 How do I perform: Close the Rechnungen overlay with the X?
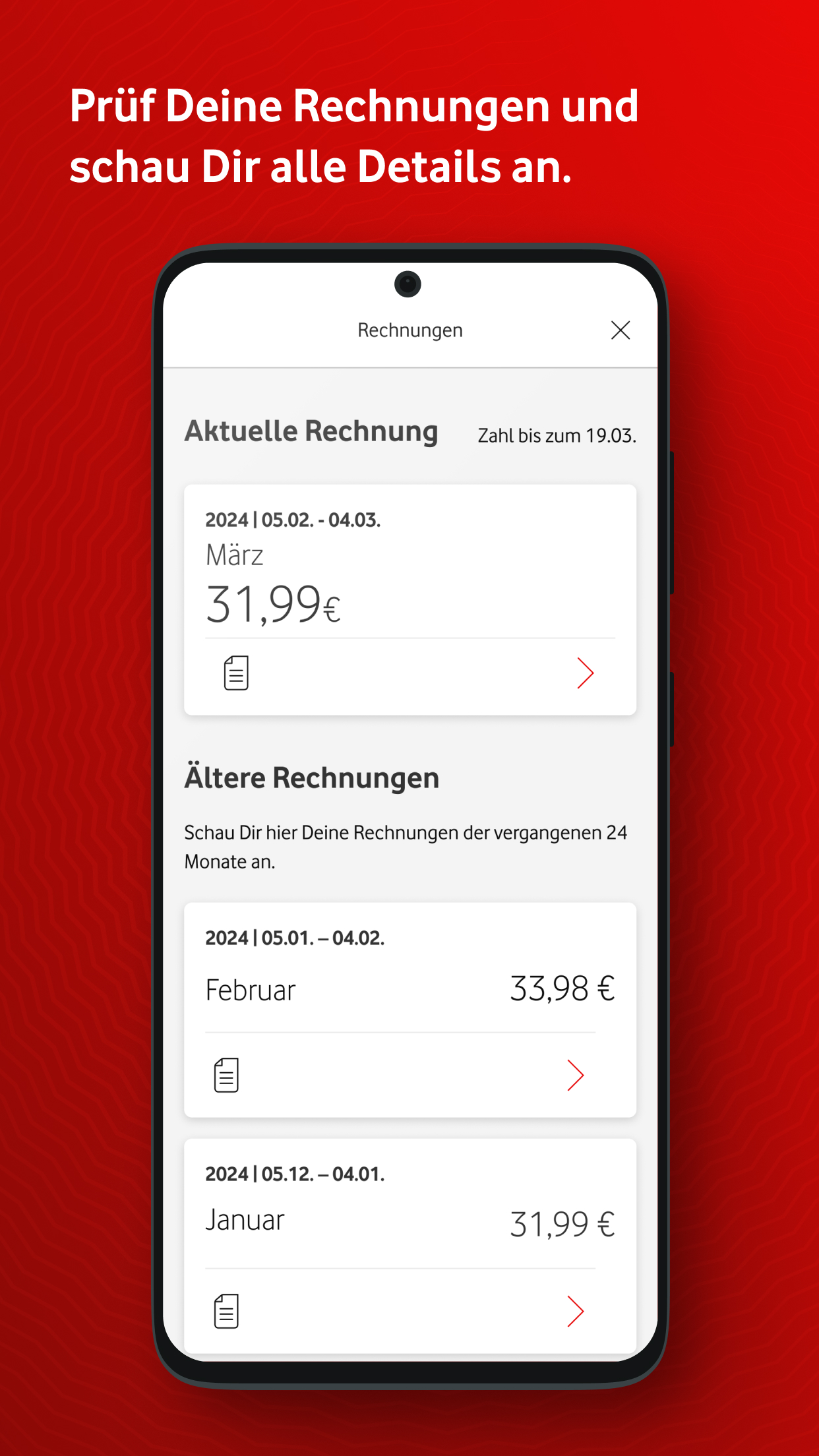tap(621, 330)
